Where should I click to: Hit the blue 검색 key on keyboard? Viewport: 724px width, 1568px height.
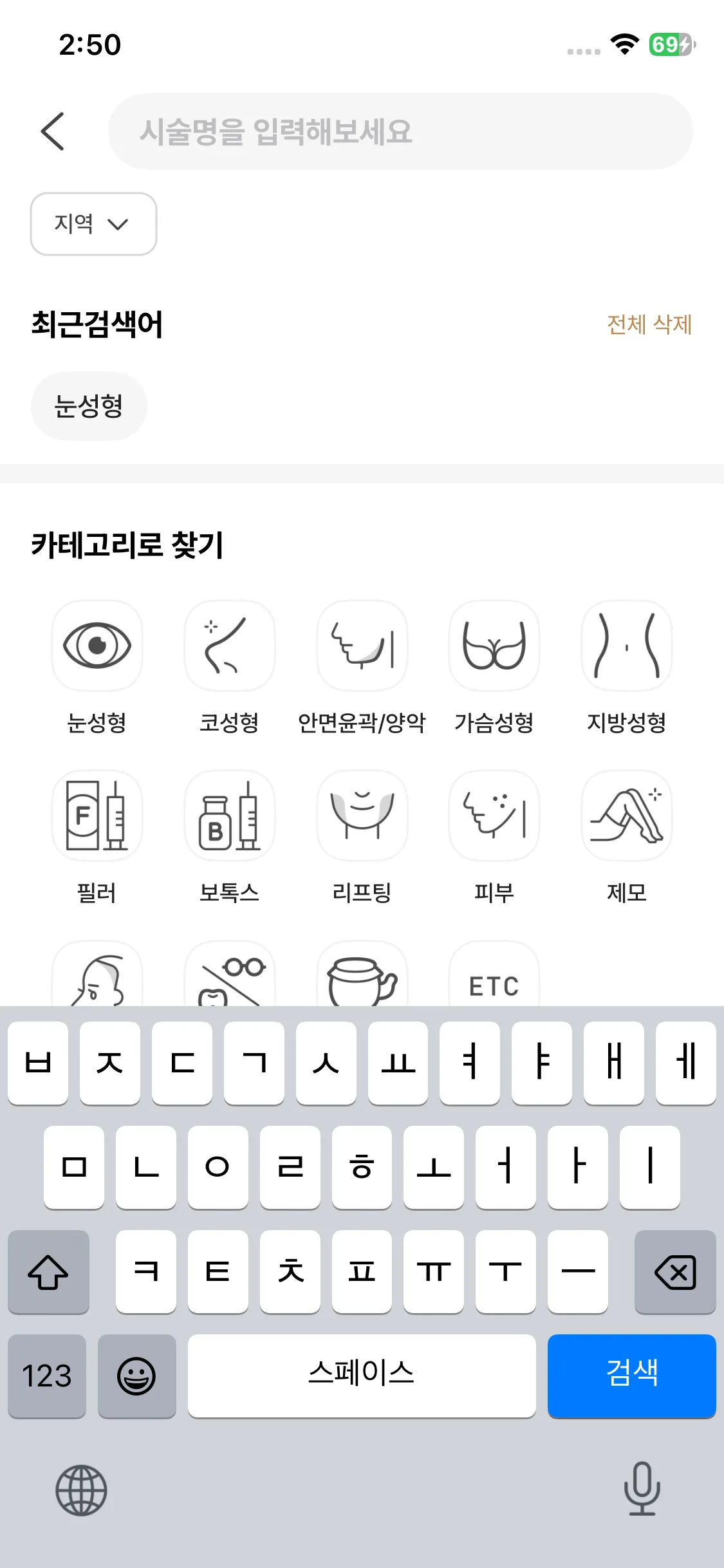[631, 1376]
